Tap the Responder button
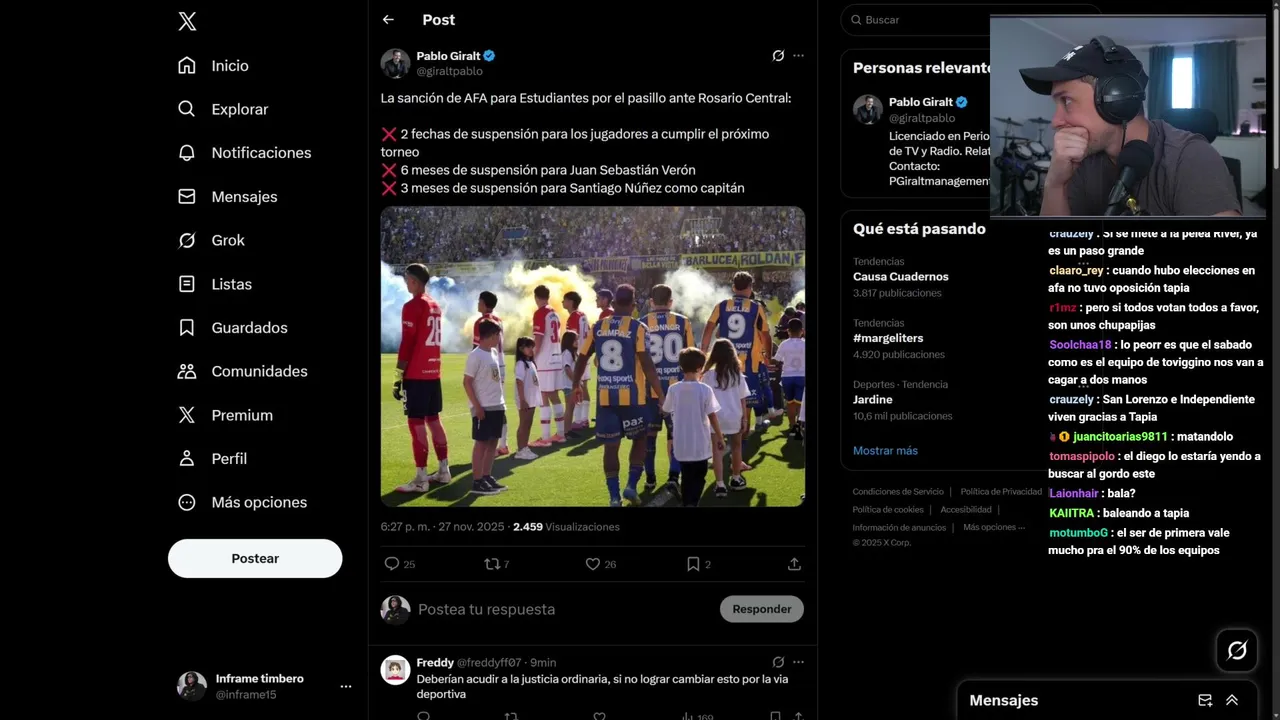Screen dimensions: 1280x720 pos(761,609)
